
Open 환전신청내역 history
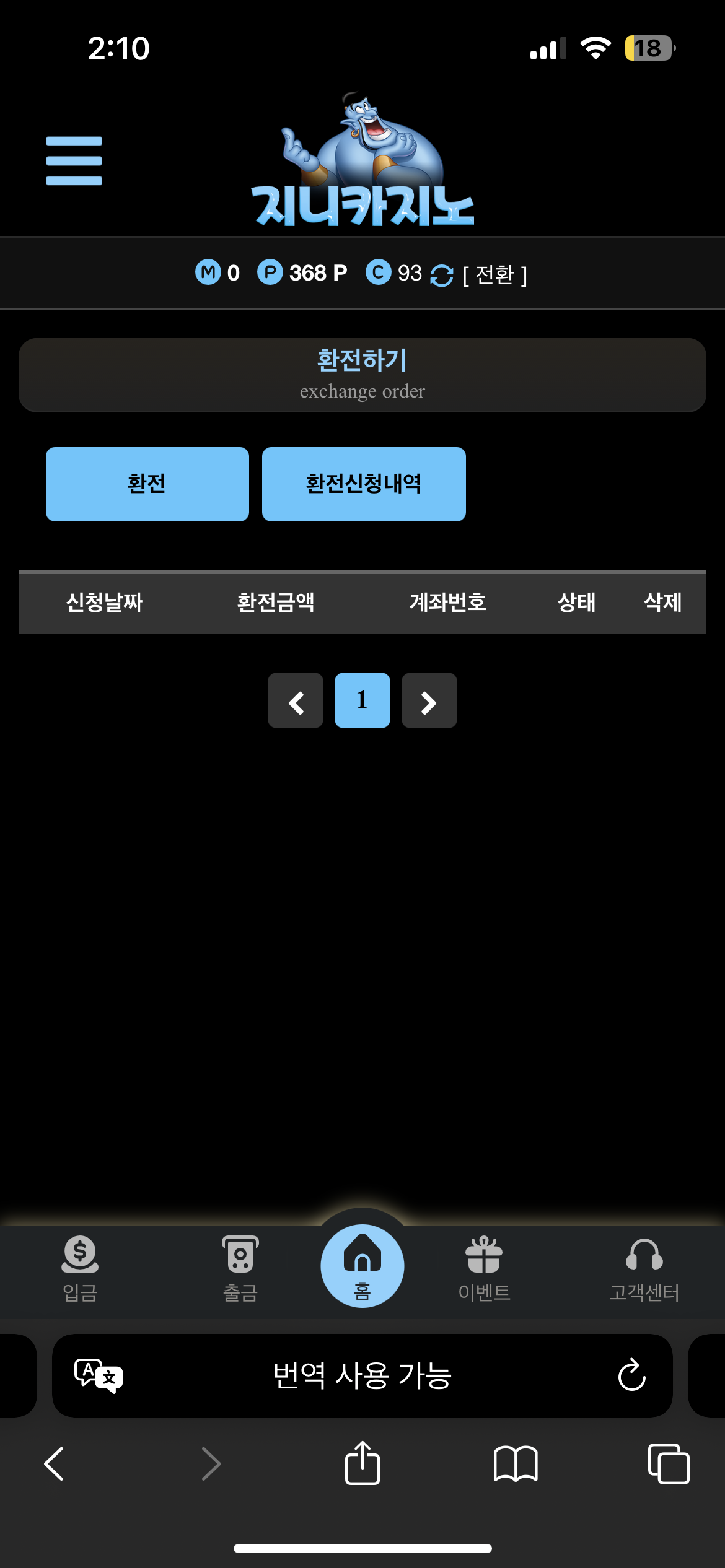click(x=364, y=484)
